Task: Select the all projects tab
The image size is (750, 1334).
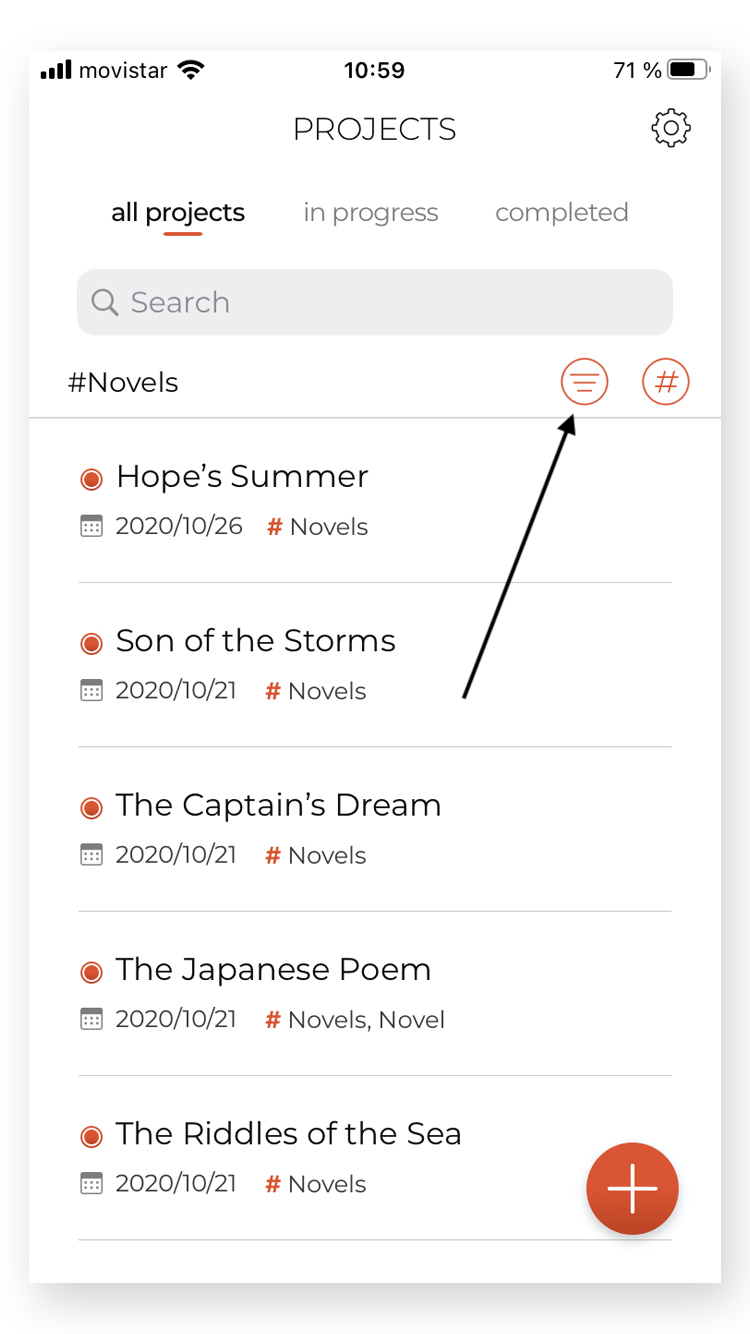Action: [178, 212]
